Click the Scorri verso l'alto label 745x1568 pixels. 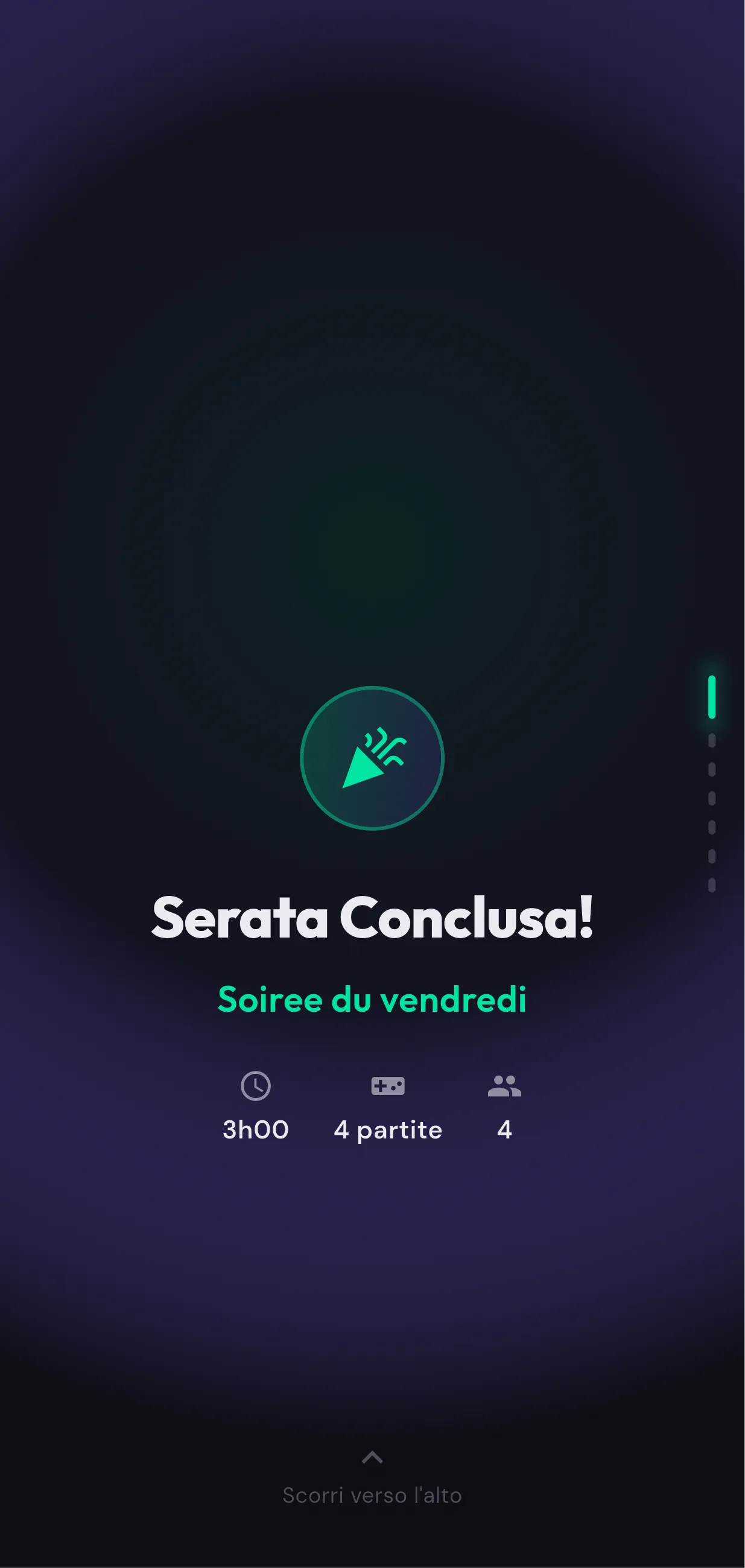(x=373, y=1496)
